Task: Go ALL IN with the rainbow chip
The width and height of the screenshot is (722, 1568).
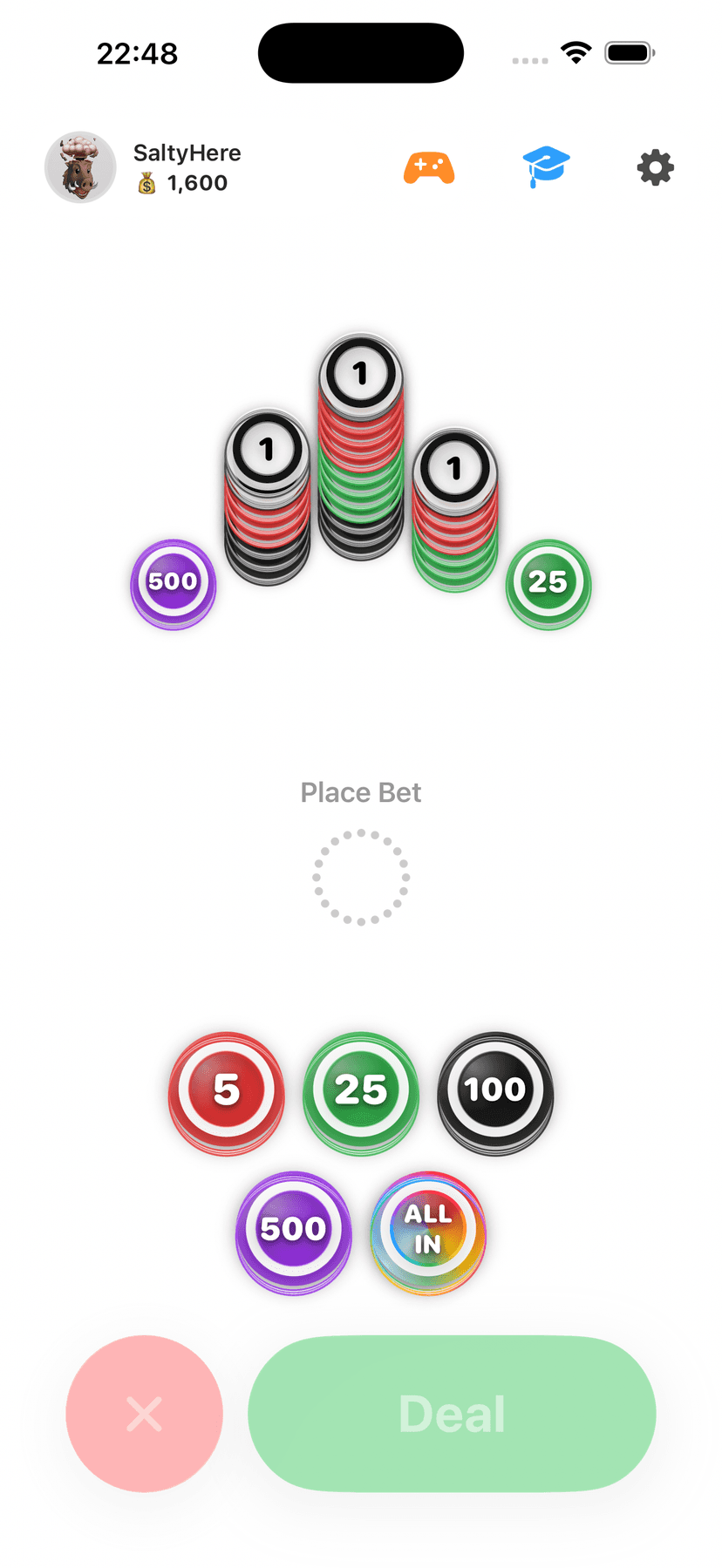Action: click(x=428, y=1230)
